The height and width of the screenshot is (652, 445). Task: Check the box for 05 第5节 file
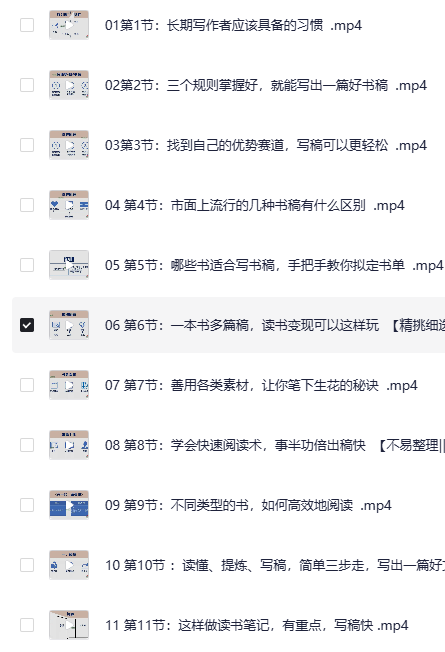[27, 265]
